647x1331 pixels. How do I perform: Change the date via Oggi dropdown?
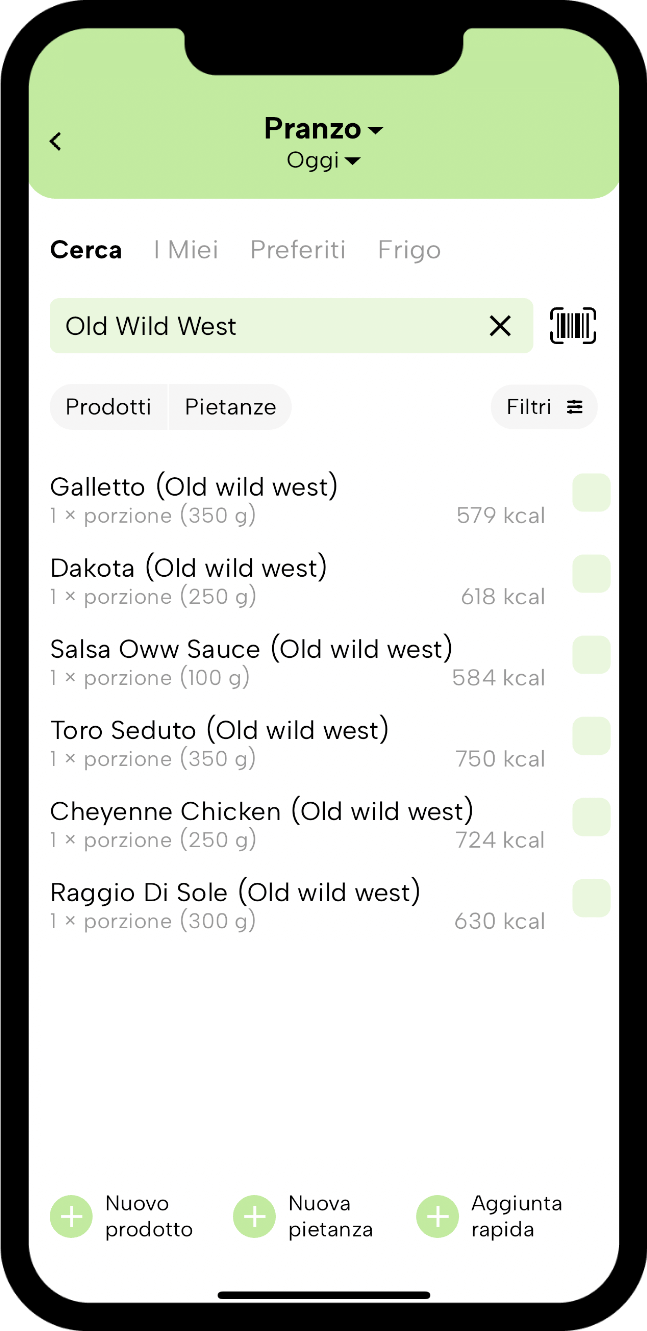click(323, 160)
